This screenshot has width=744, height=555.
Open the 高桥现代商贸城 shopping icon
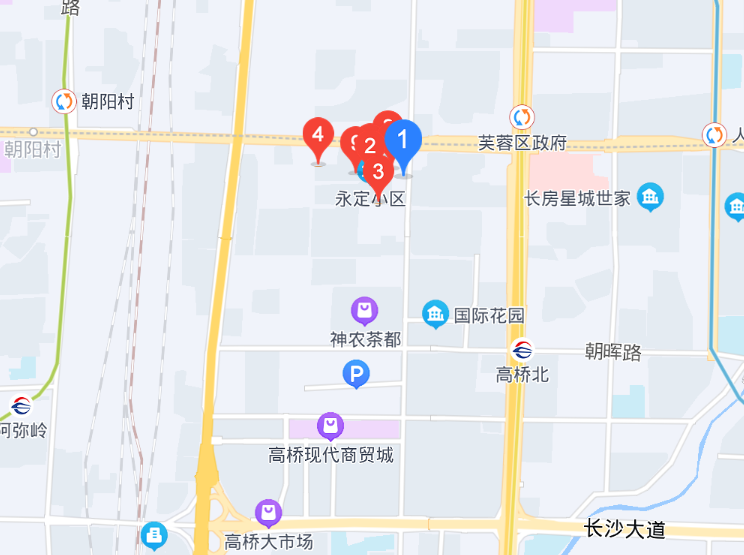[331, 427]
